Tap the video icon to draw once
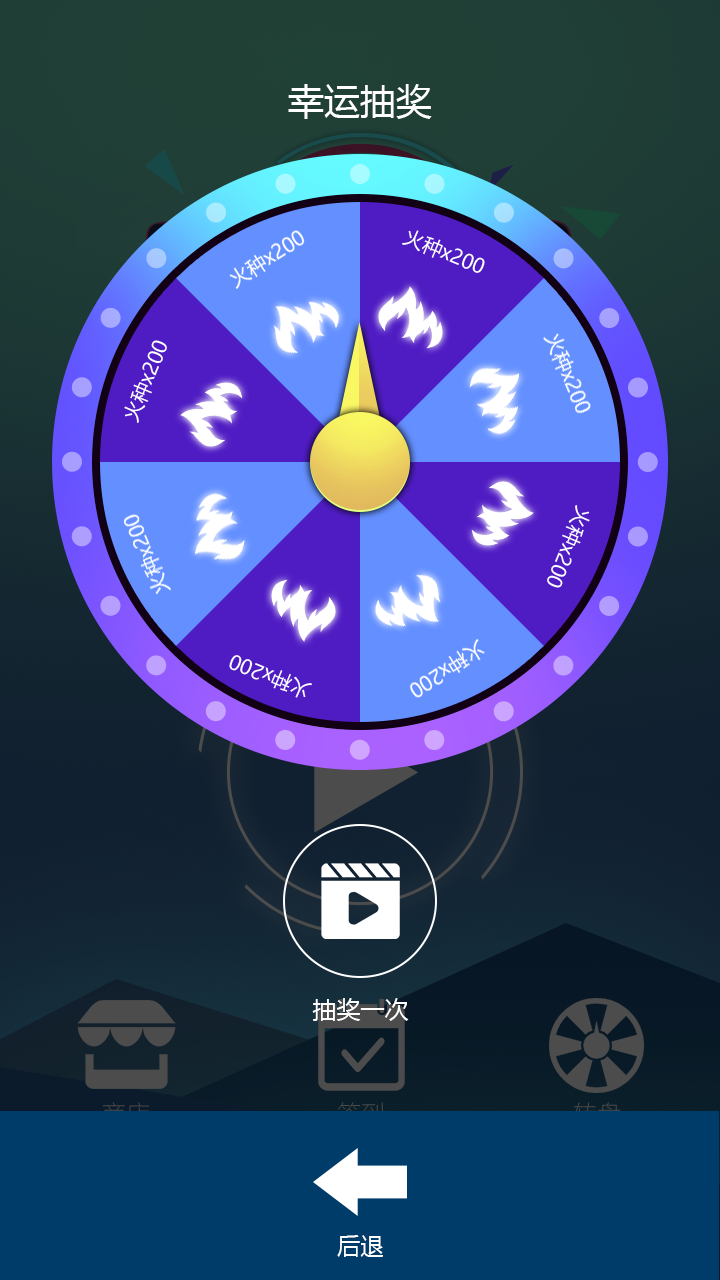This screenshot has height=1280, width=720. click(x=360, y=901)
